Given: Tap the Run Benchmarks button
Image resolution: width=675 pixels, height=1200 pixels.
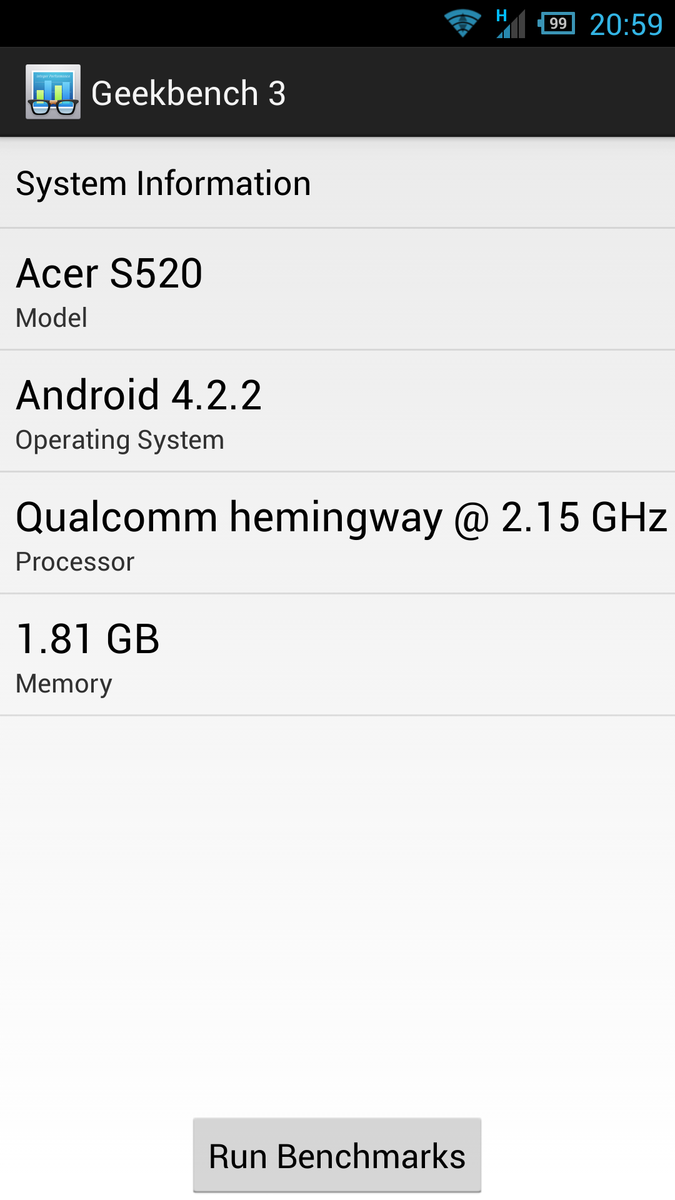Looking at the screenshot, I should (x=337, y=1156).
